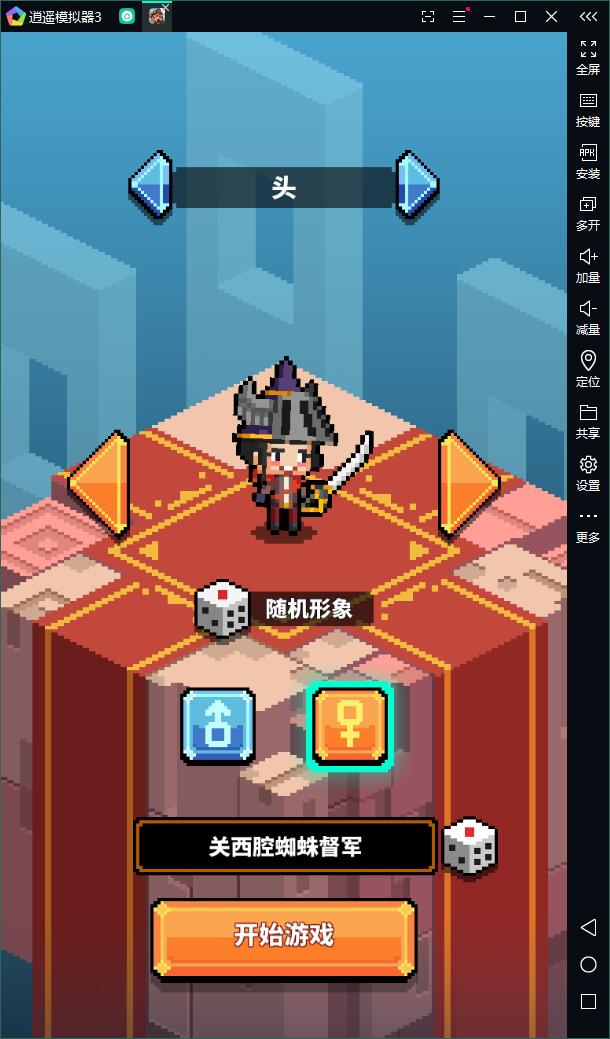The image size is (610, 1039).
Task: Close the game tab in emulator
Action: 166,7
